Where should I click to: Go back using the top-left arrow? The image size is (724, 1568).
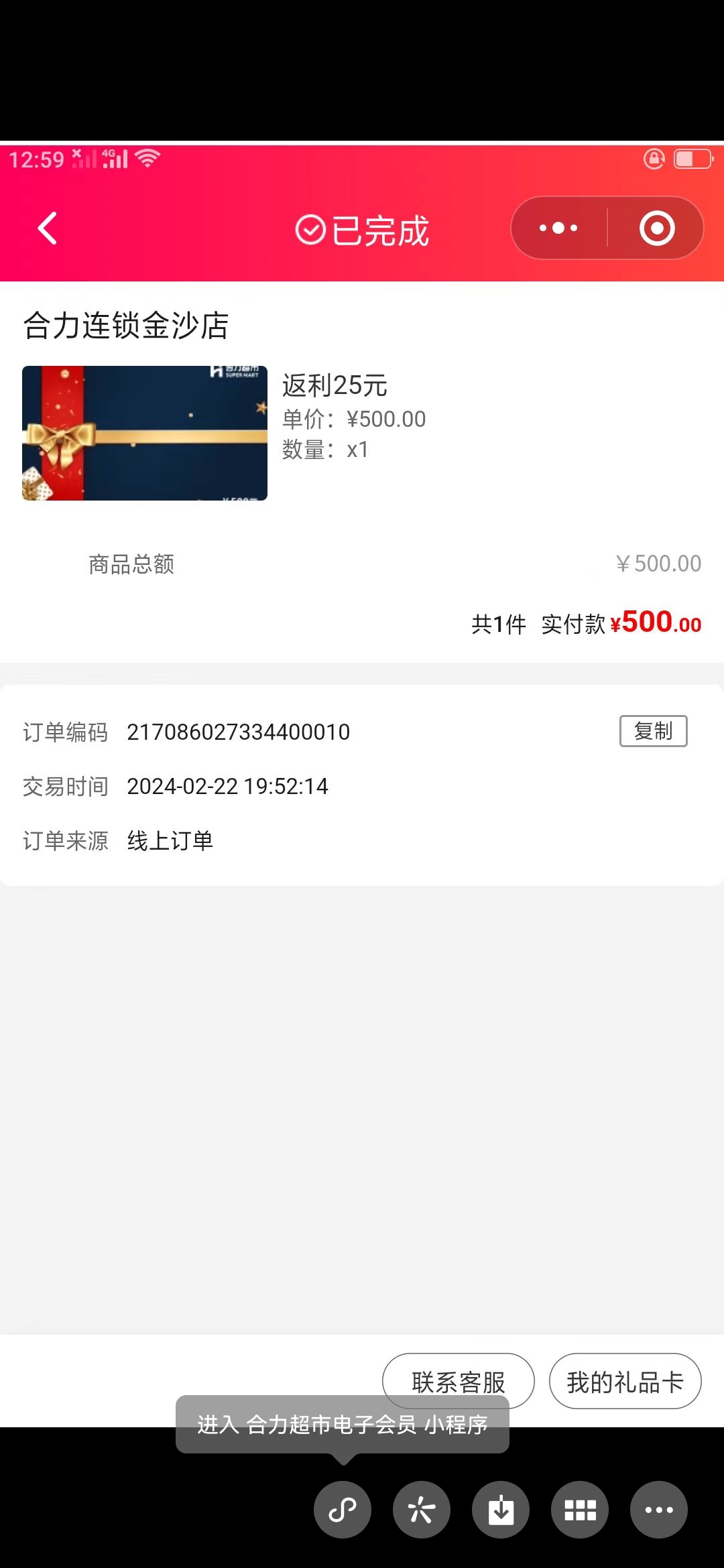(47, 228)
